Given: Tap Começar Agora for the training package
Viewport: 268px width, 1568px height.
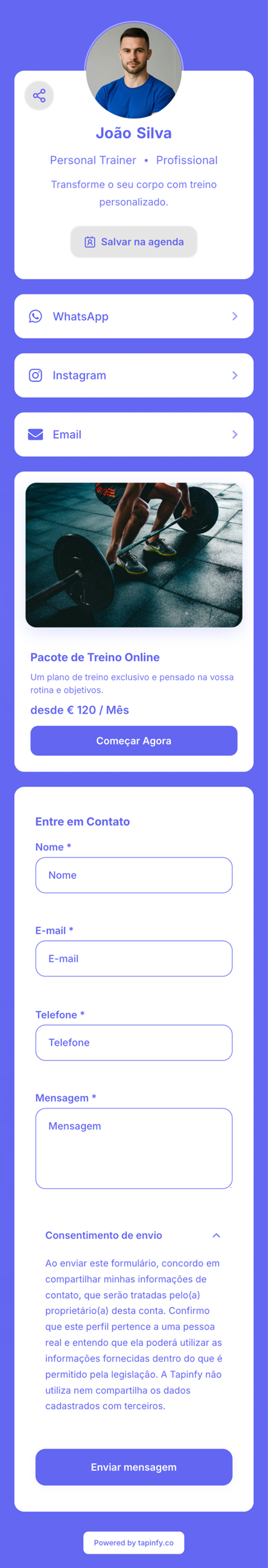Looking at the screenshot, I should (x=133, y=741).
